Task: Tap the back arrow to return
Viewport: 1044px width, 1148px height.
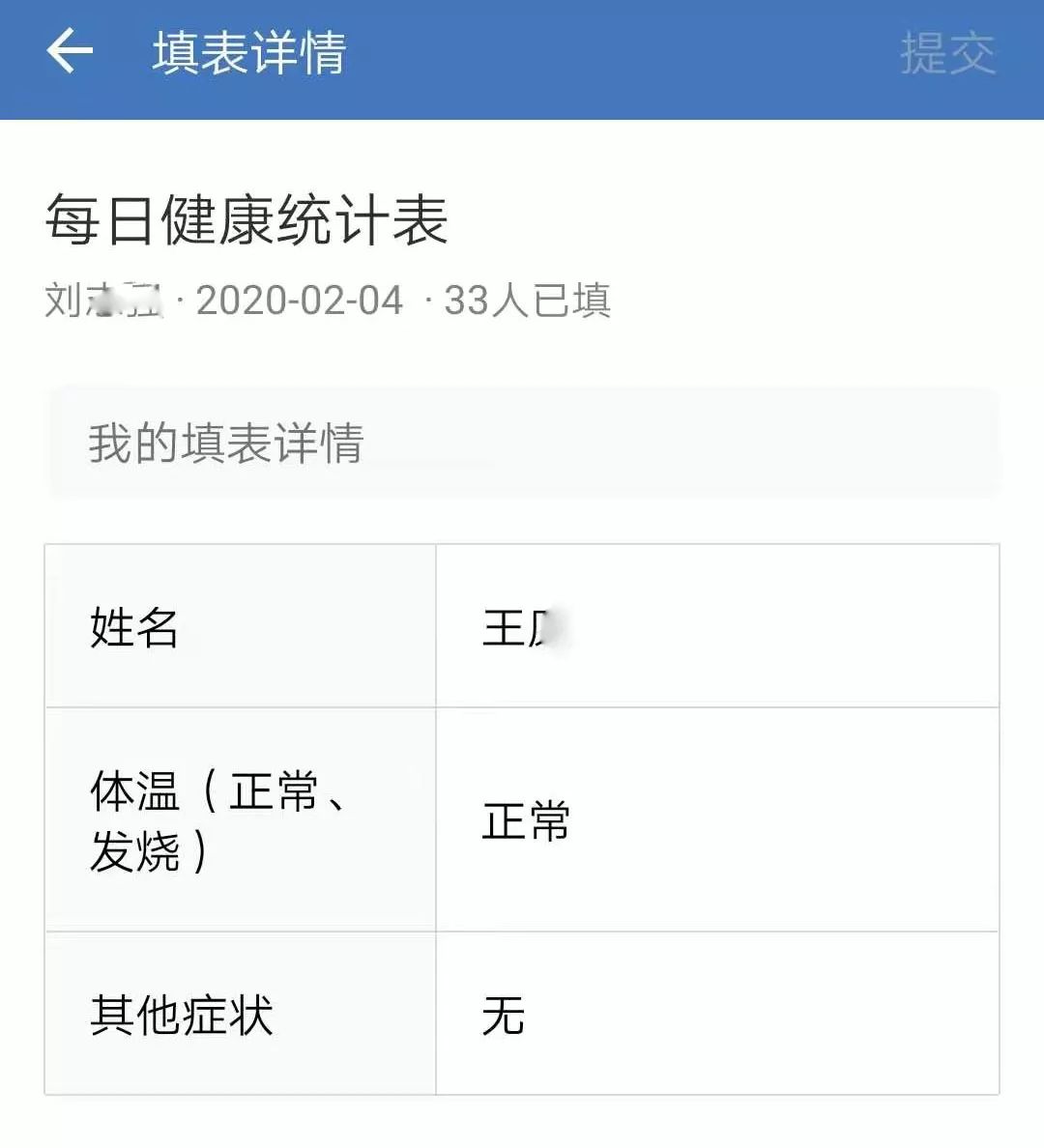Action: point(68,53)
